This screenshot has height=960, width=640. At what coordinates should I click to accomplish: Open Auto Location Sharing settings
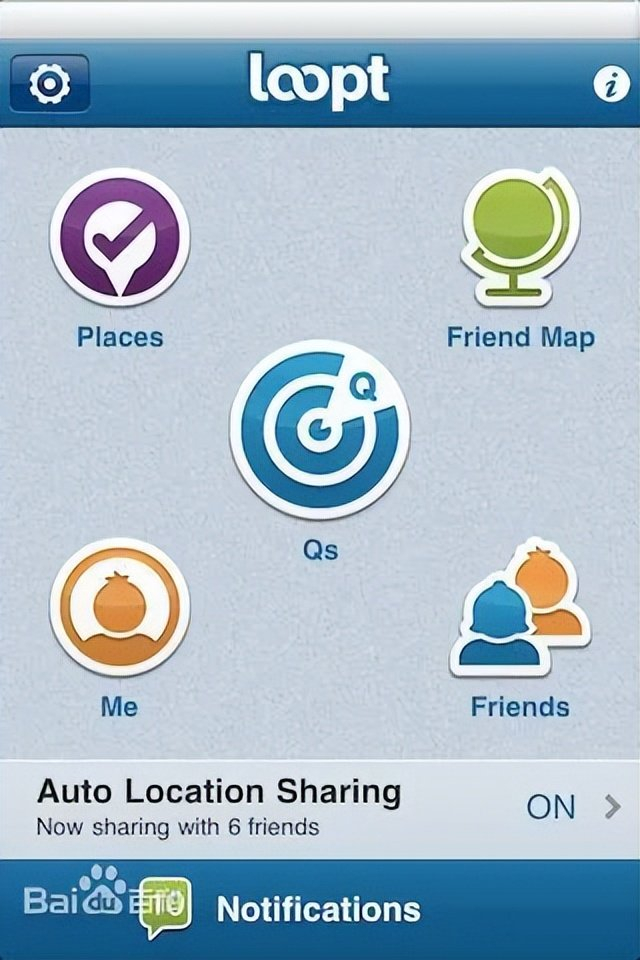click(x=320, y=807)
